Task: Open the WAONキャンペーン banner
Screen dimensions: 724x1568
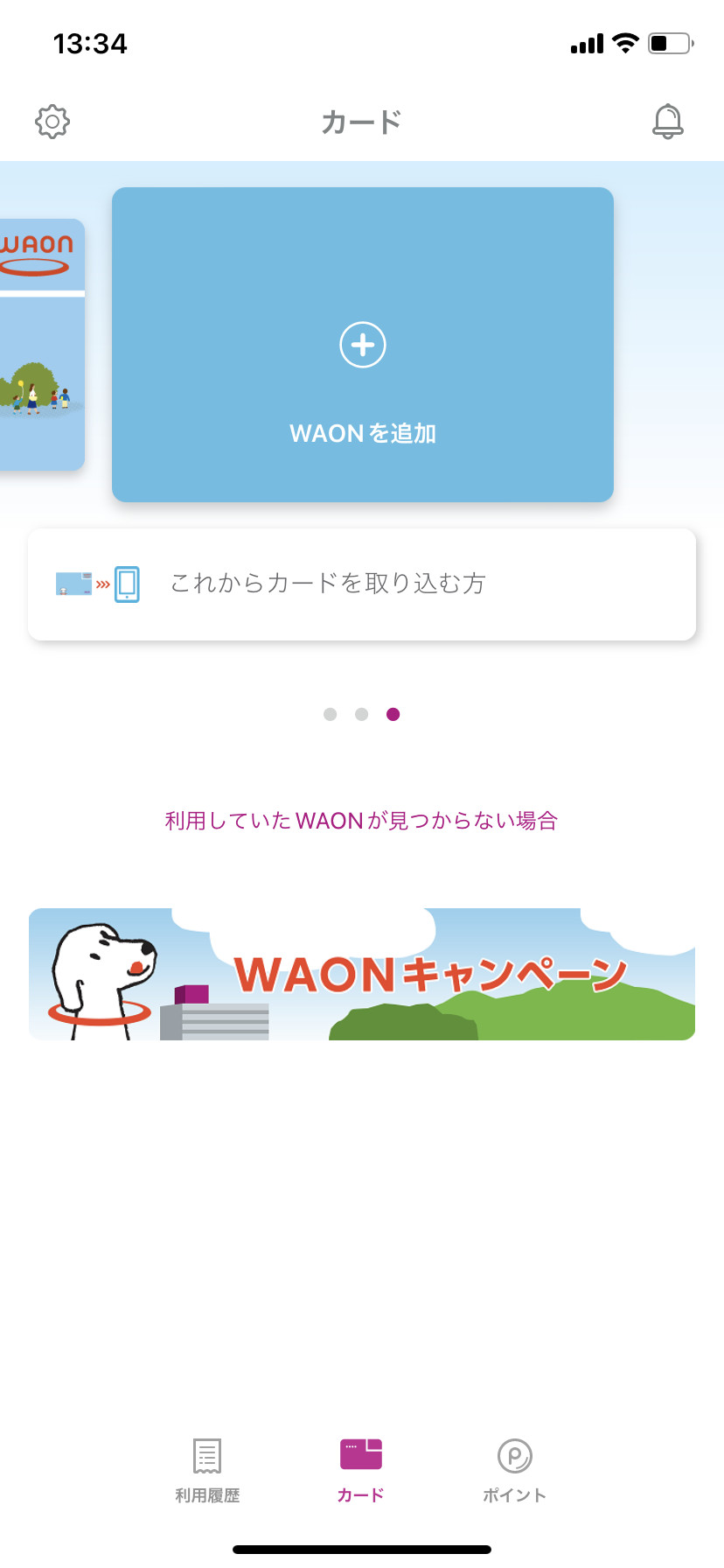Action: [362, 974]
